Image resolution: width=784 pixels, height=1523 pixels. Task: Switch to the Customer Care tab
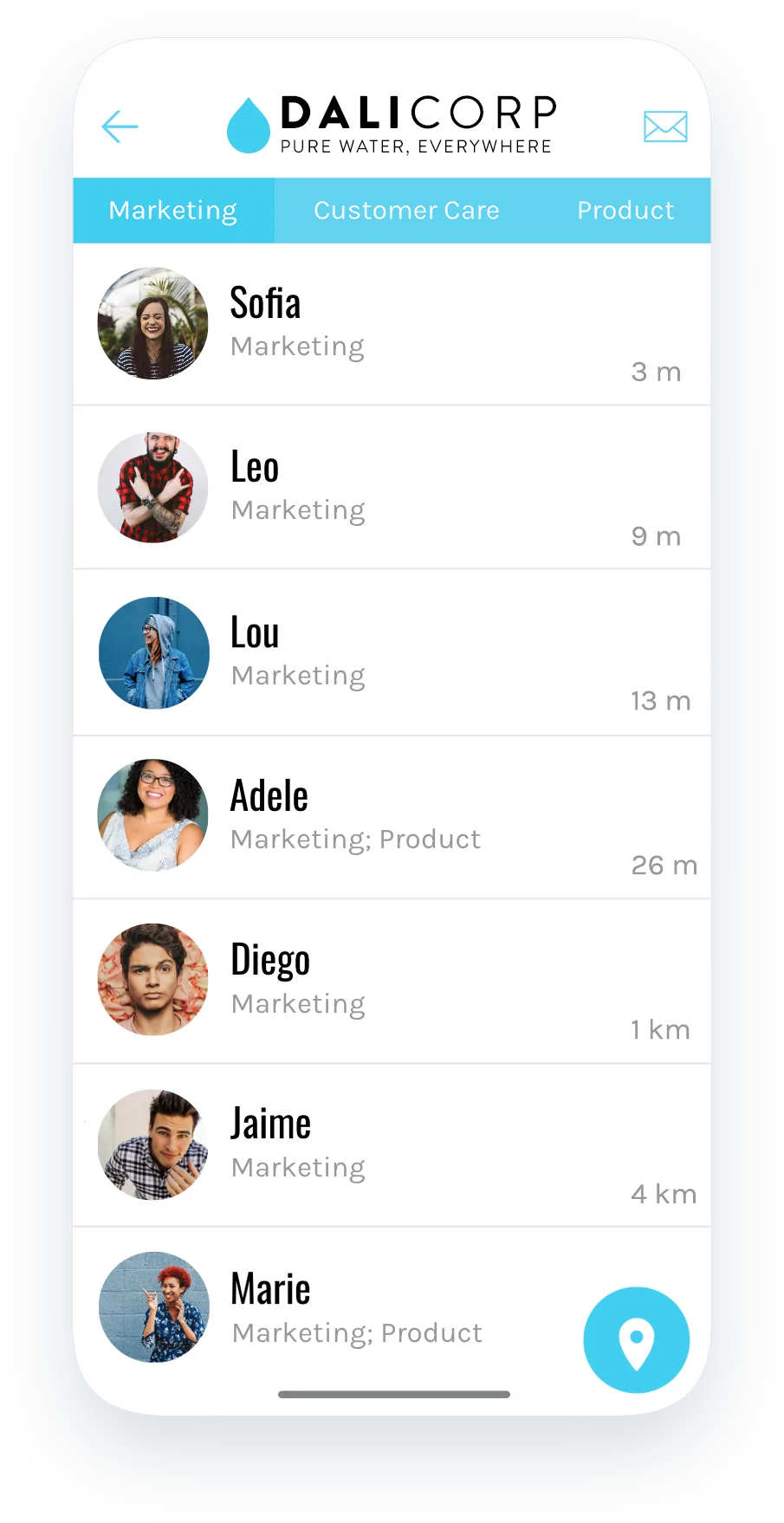(x=407, y=210)
